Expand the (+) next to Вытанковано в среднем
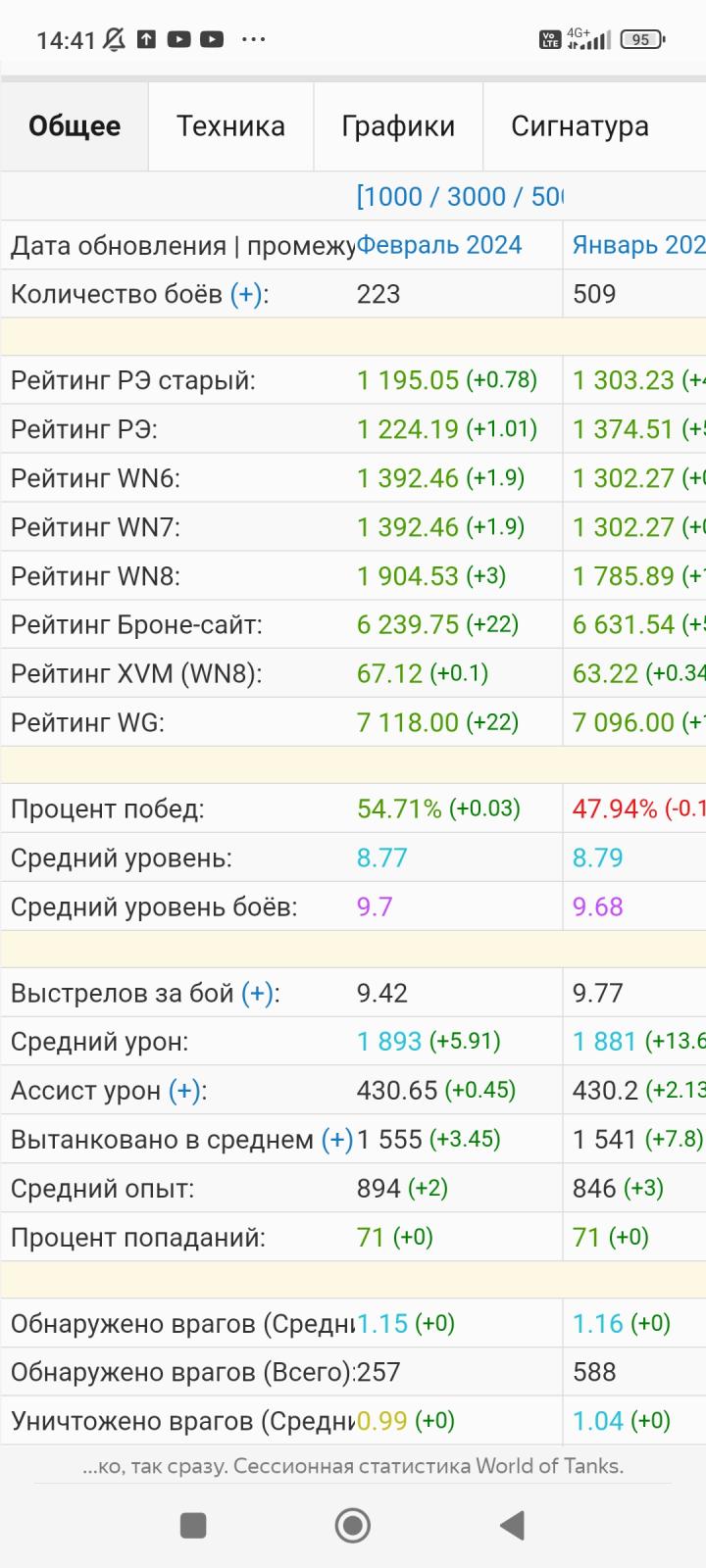 (336, 1140)
